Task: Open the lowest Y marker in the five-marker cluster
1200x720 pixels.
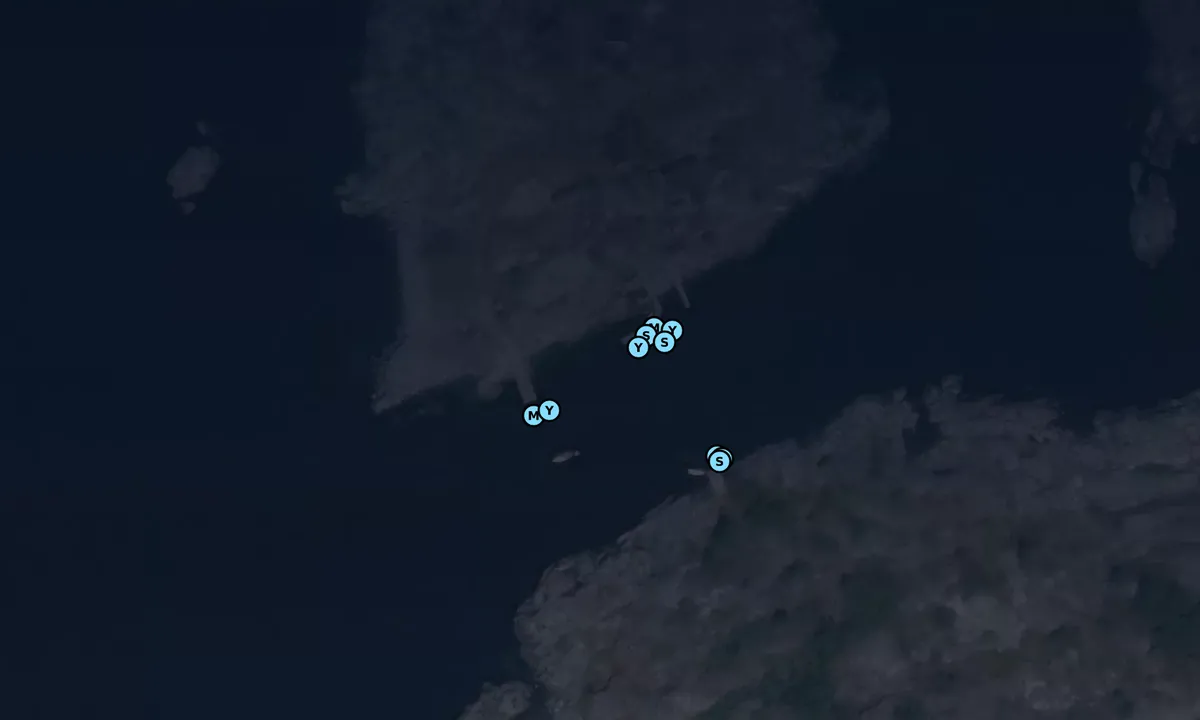Action: [638, 347]
